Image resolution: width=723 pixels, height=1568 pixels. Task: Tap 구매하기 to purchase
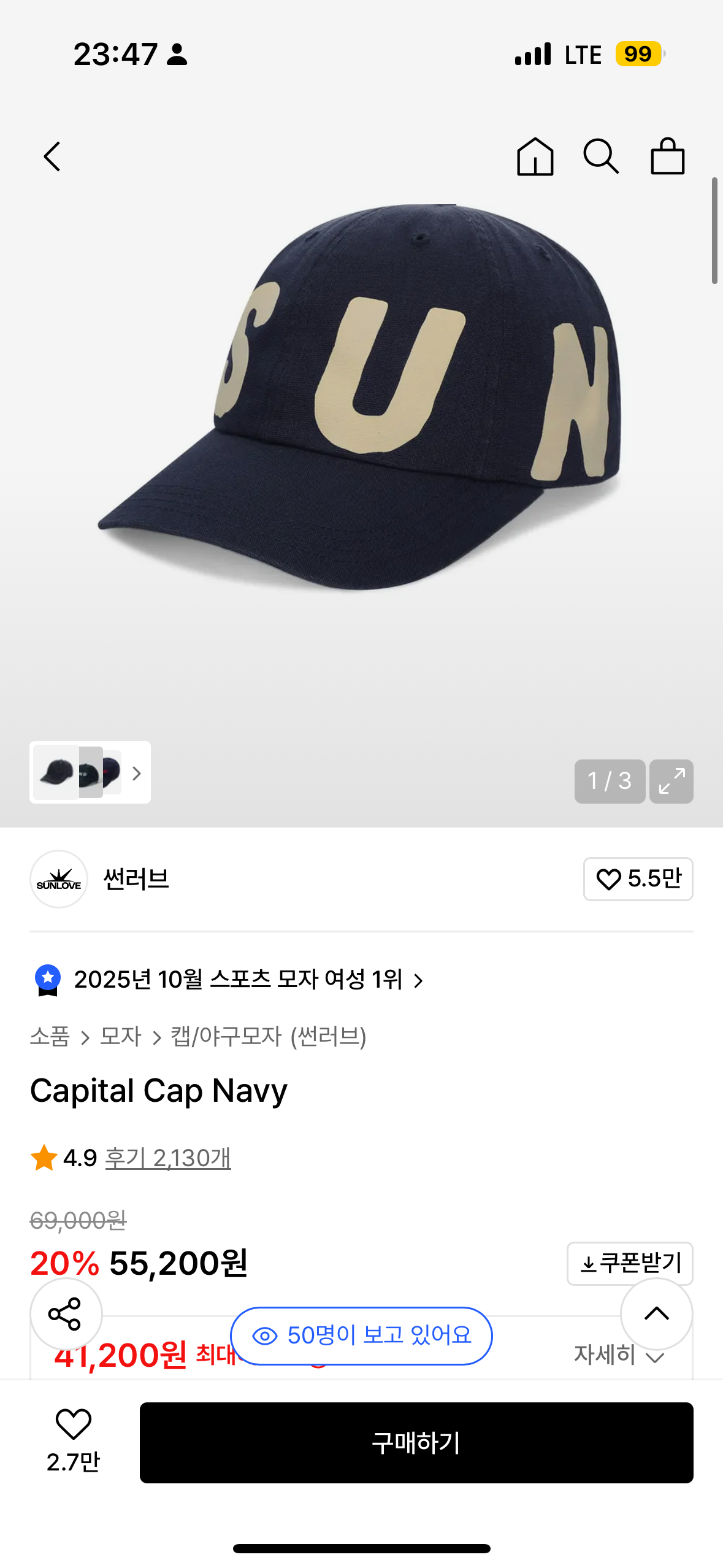416,1442
